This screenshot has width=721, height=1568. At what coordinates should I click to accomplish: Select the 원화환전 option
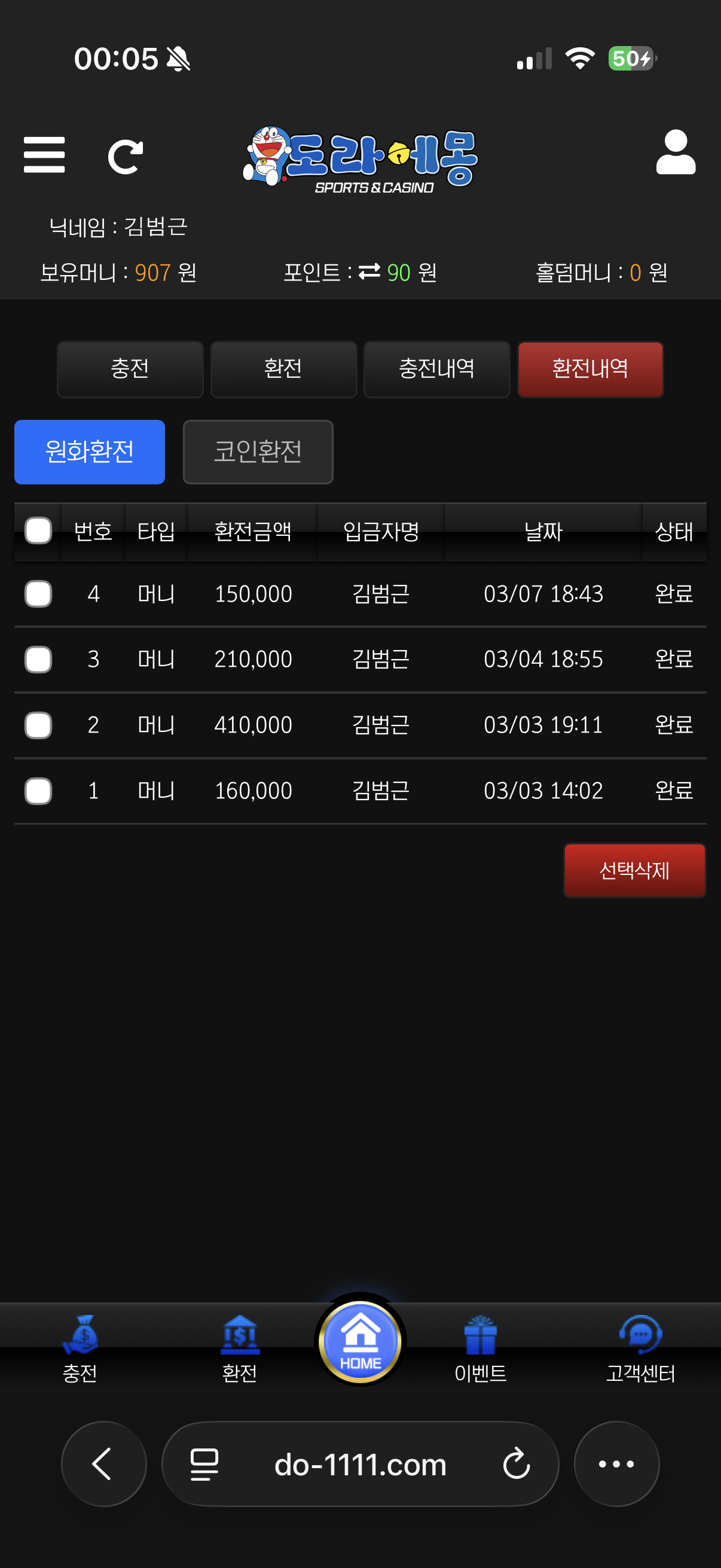90,452
